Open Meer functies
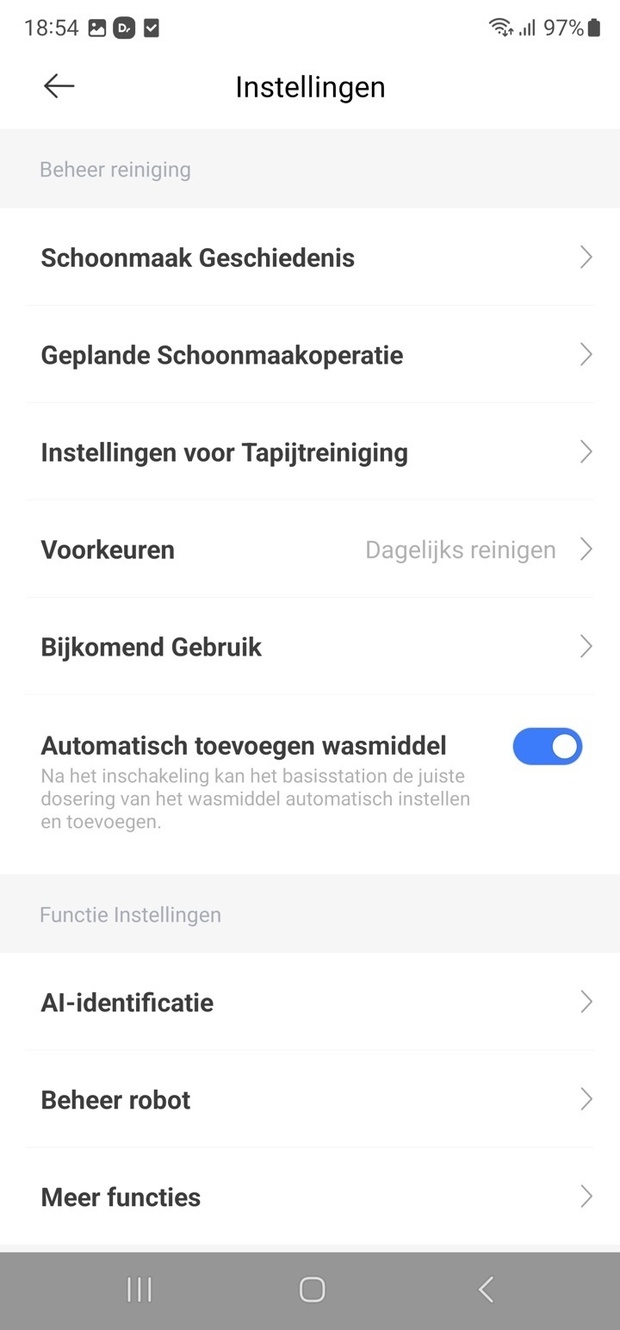620x1330 pixels. 310,1197
